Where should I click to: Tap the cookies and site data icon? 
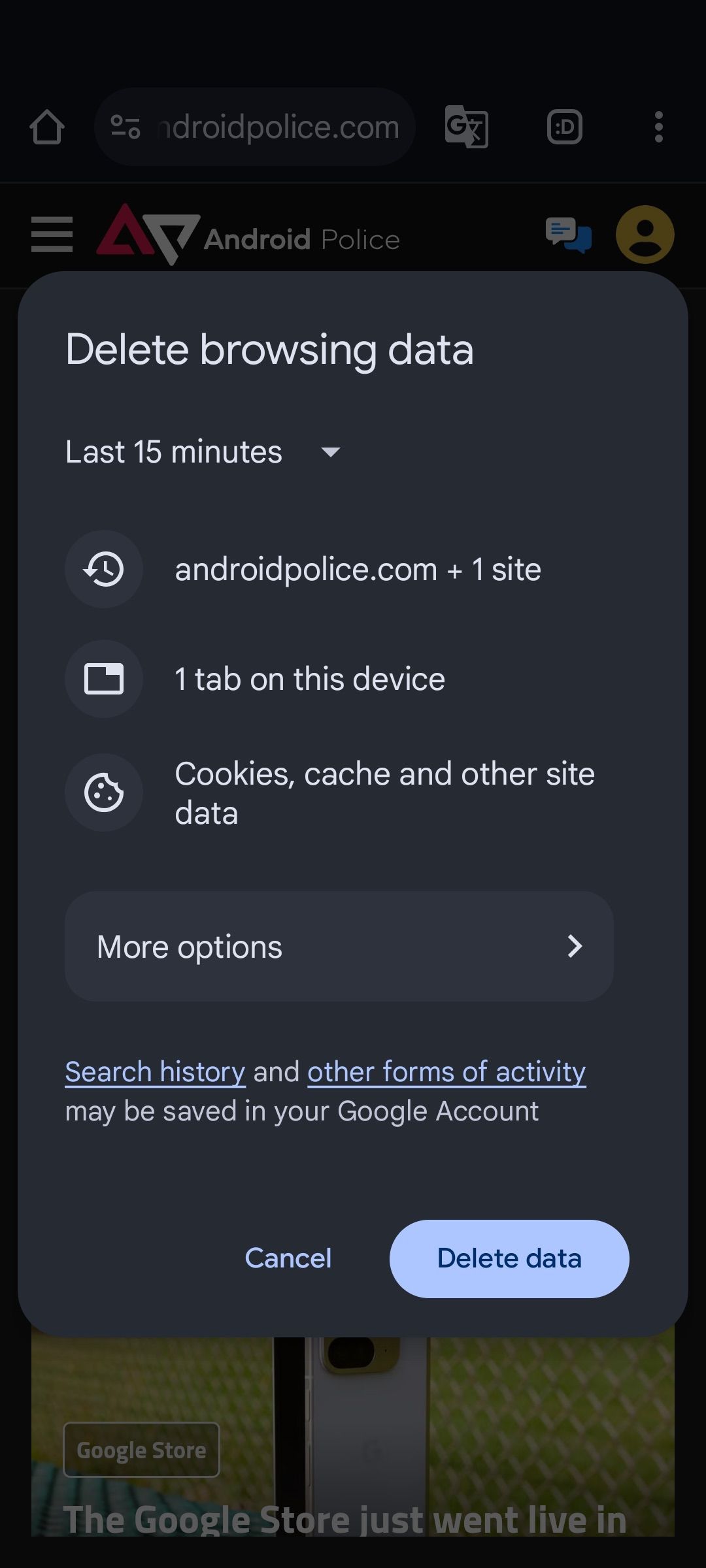[103, 792]
